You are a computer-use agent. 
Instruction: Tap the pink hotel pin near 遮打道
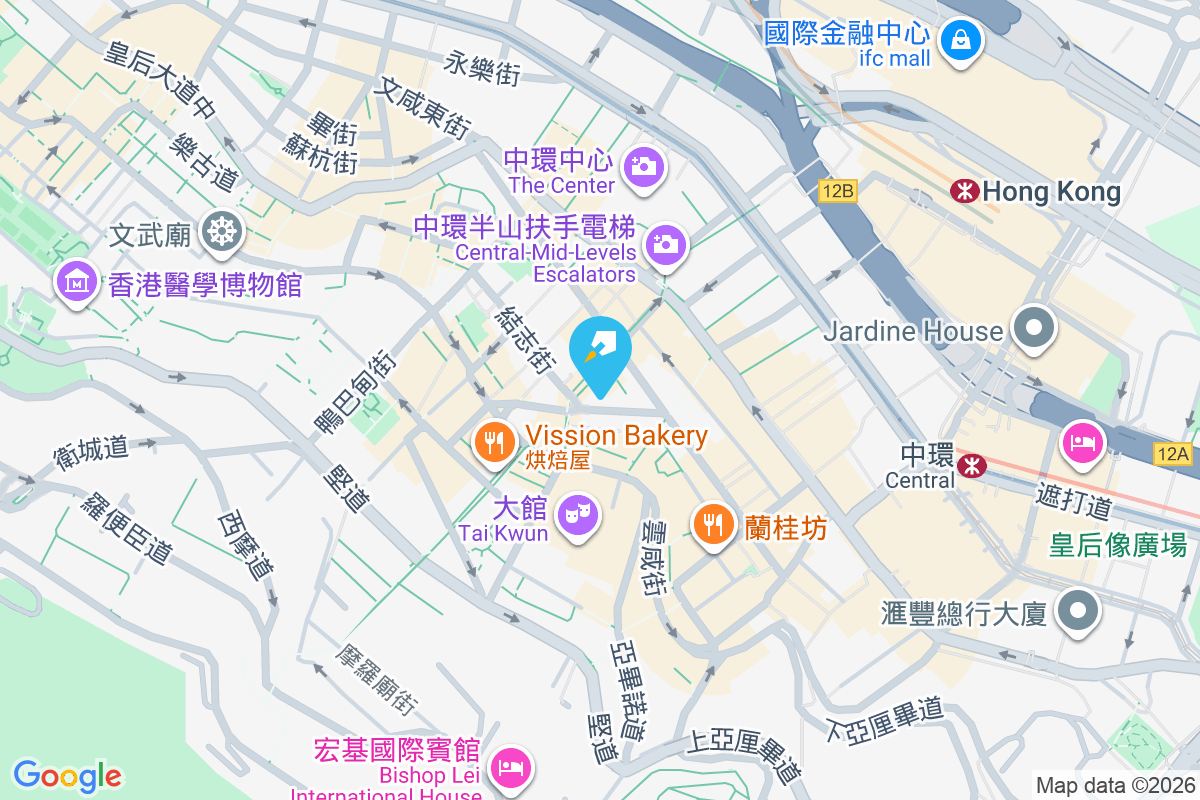pos(1084,441)
